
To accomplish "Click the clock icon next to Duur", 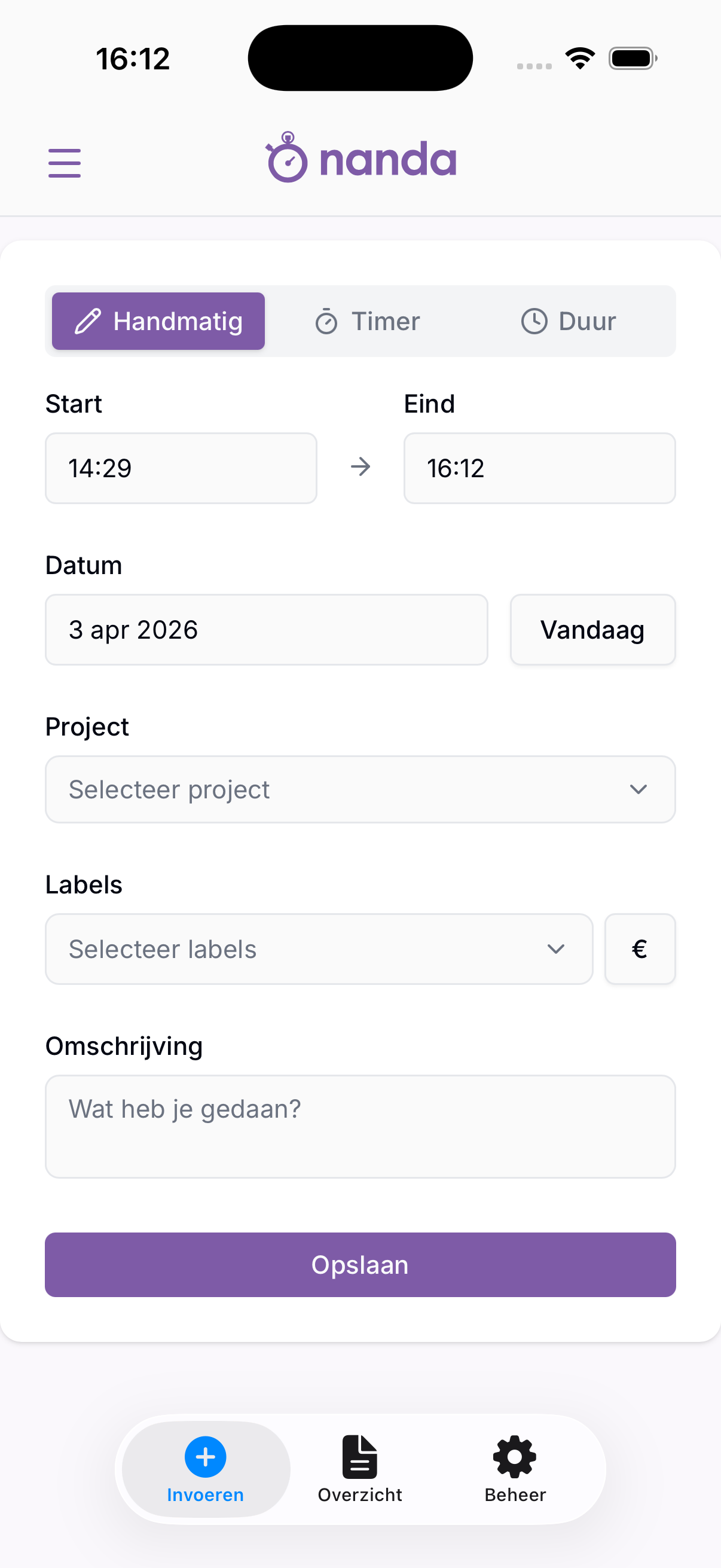I will 534,321.
